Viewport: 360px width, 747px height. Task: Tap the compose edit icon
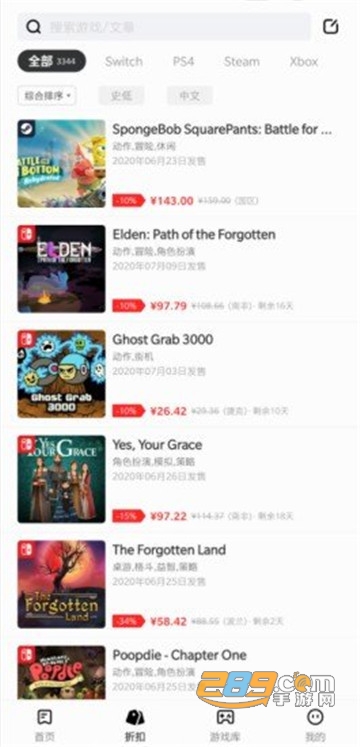[330, 27]
